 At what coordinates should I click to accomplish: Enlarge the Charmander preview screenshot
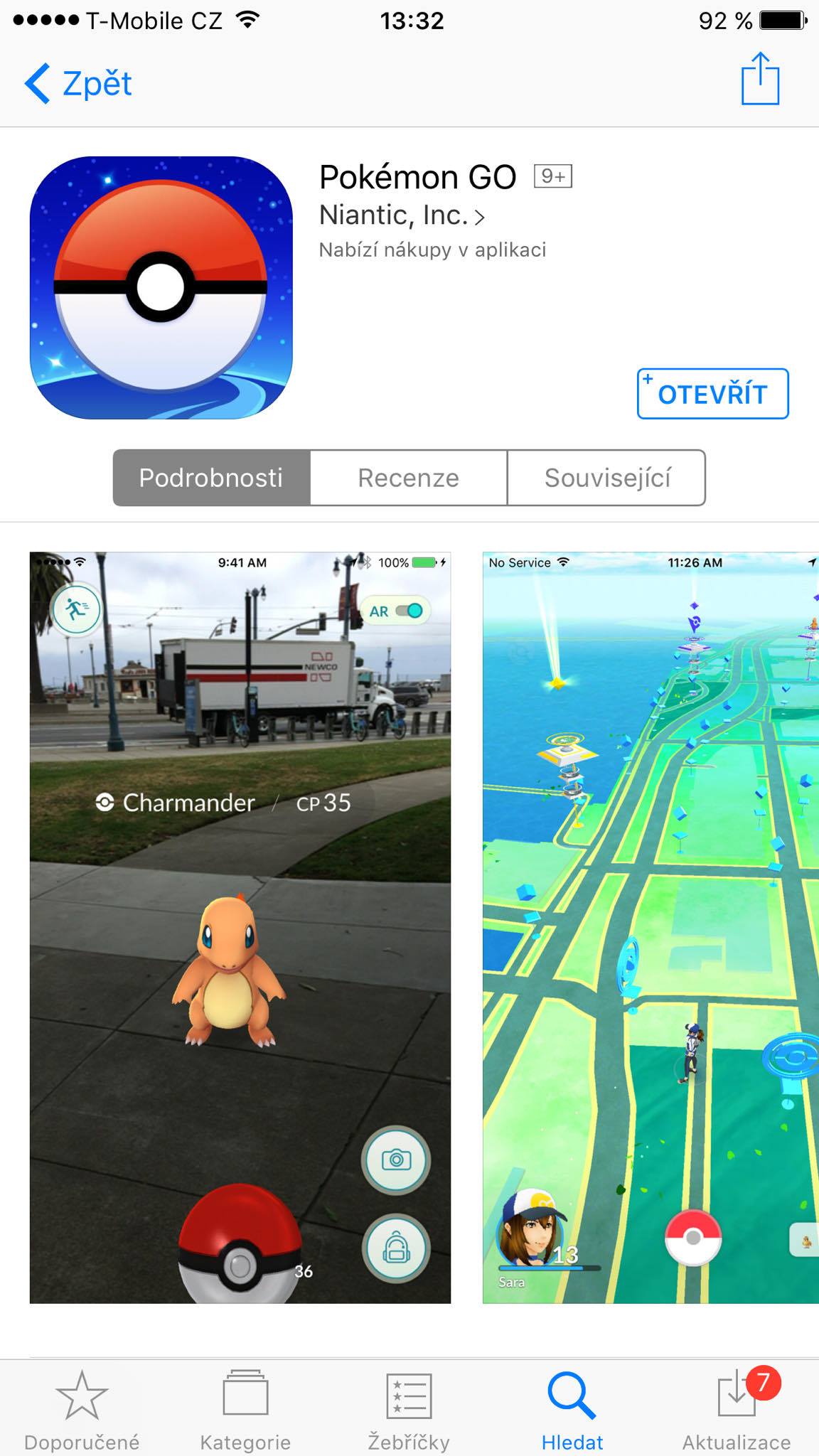240,927
